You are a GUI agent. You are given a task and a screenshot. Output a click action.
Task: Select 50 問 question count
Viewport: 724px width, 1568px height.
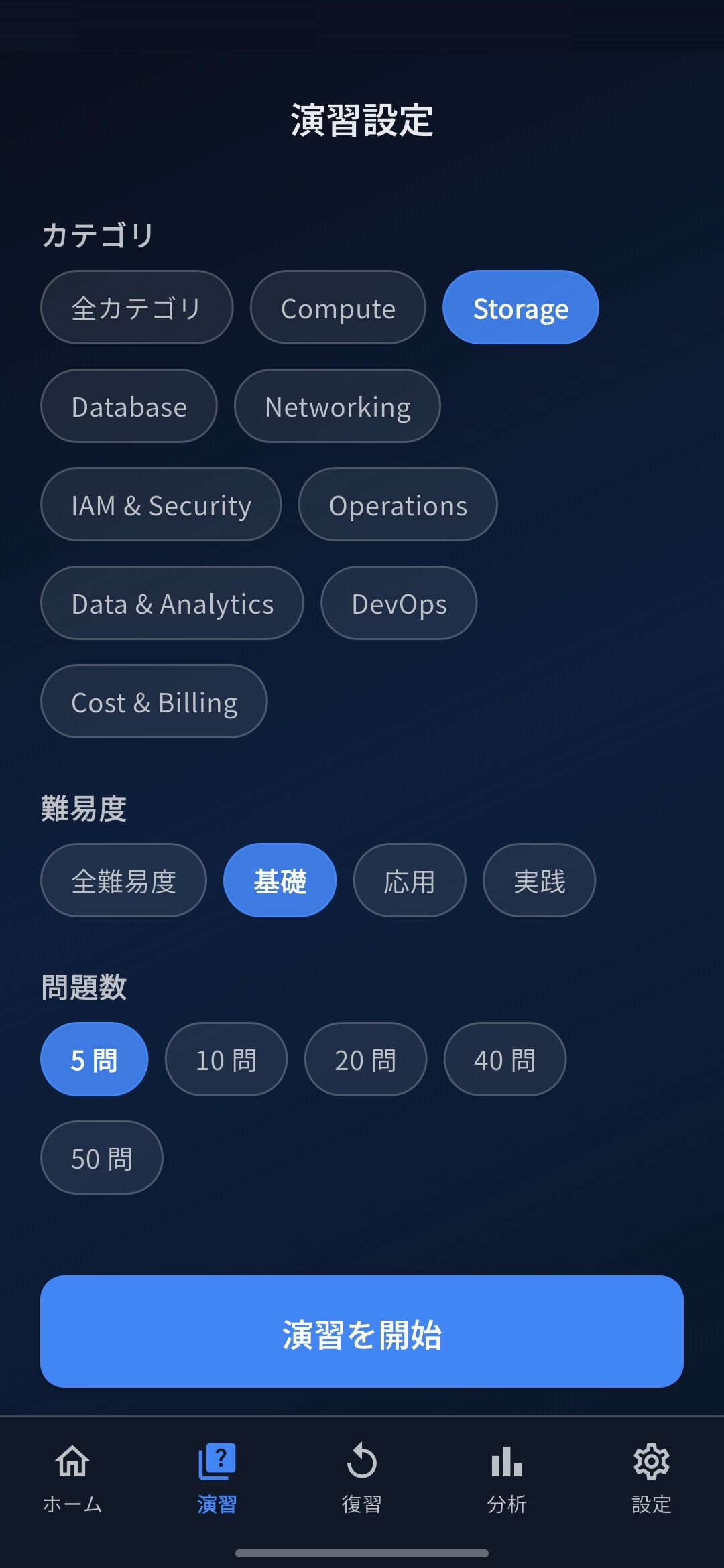[x=101, y=1157]
